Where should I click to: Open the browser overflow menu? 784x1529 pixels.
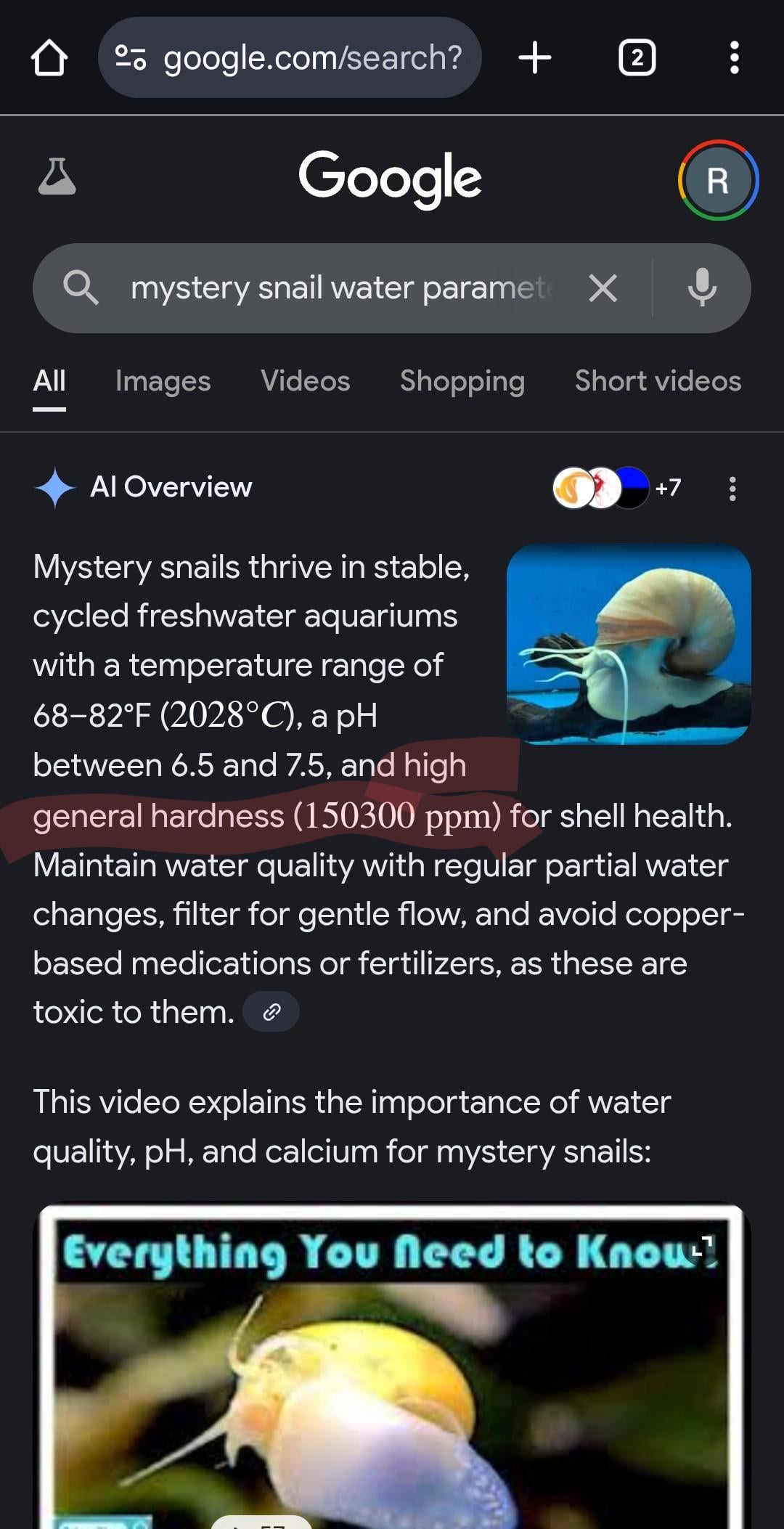(x=734, y=58)
